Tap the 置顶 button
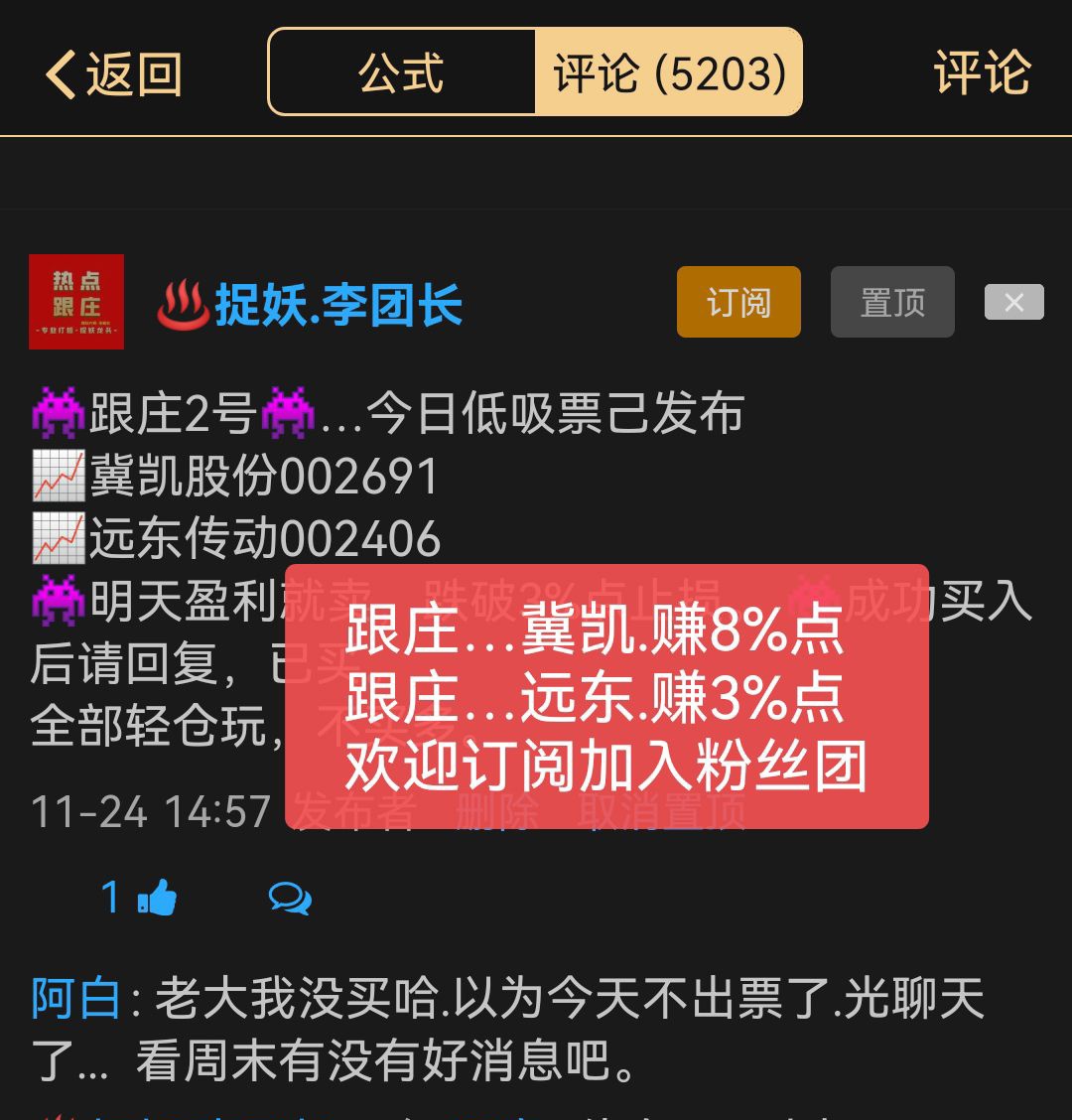The image size is (1072, 1120). tap(892, 302)
